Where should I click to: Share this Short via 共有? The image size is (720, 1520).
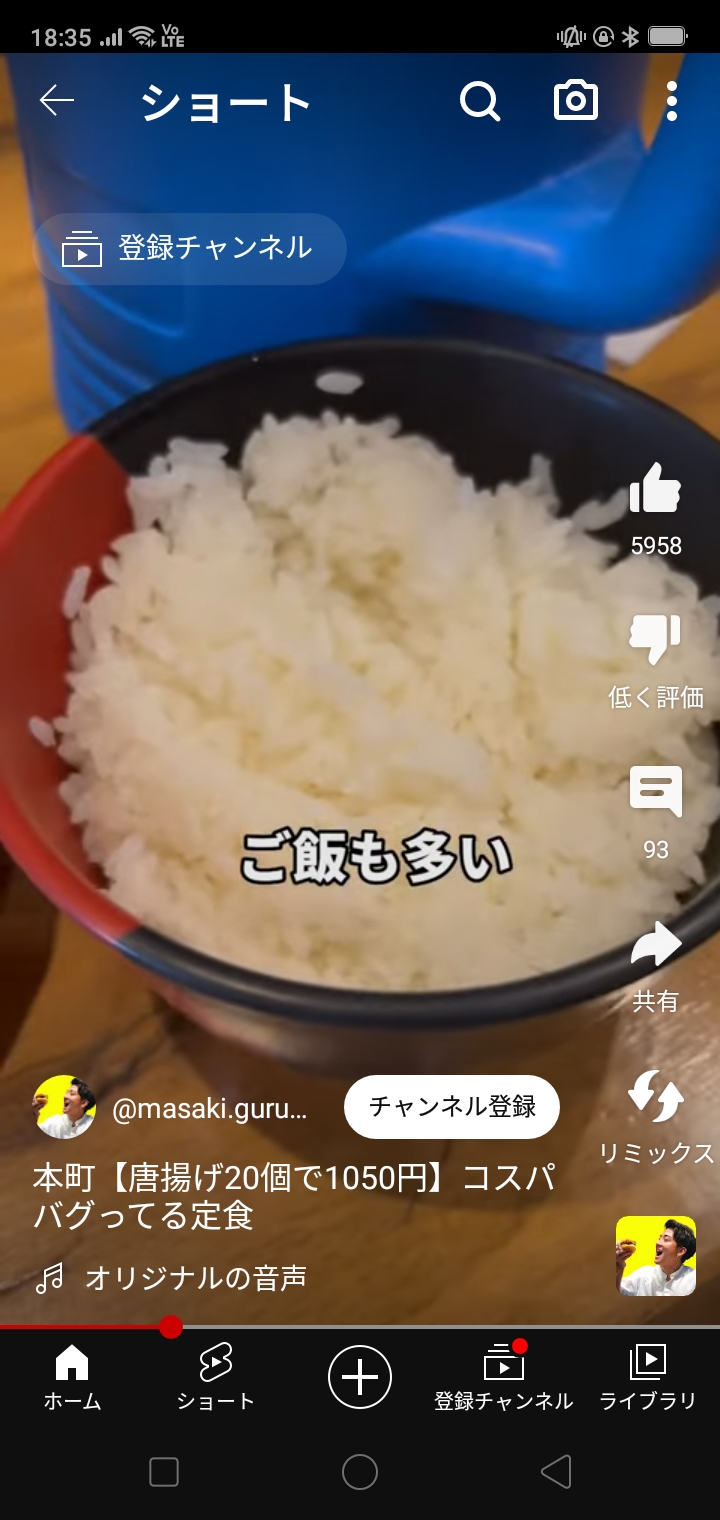click(655, 945)
